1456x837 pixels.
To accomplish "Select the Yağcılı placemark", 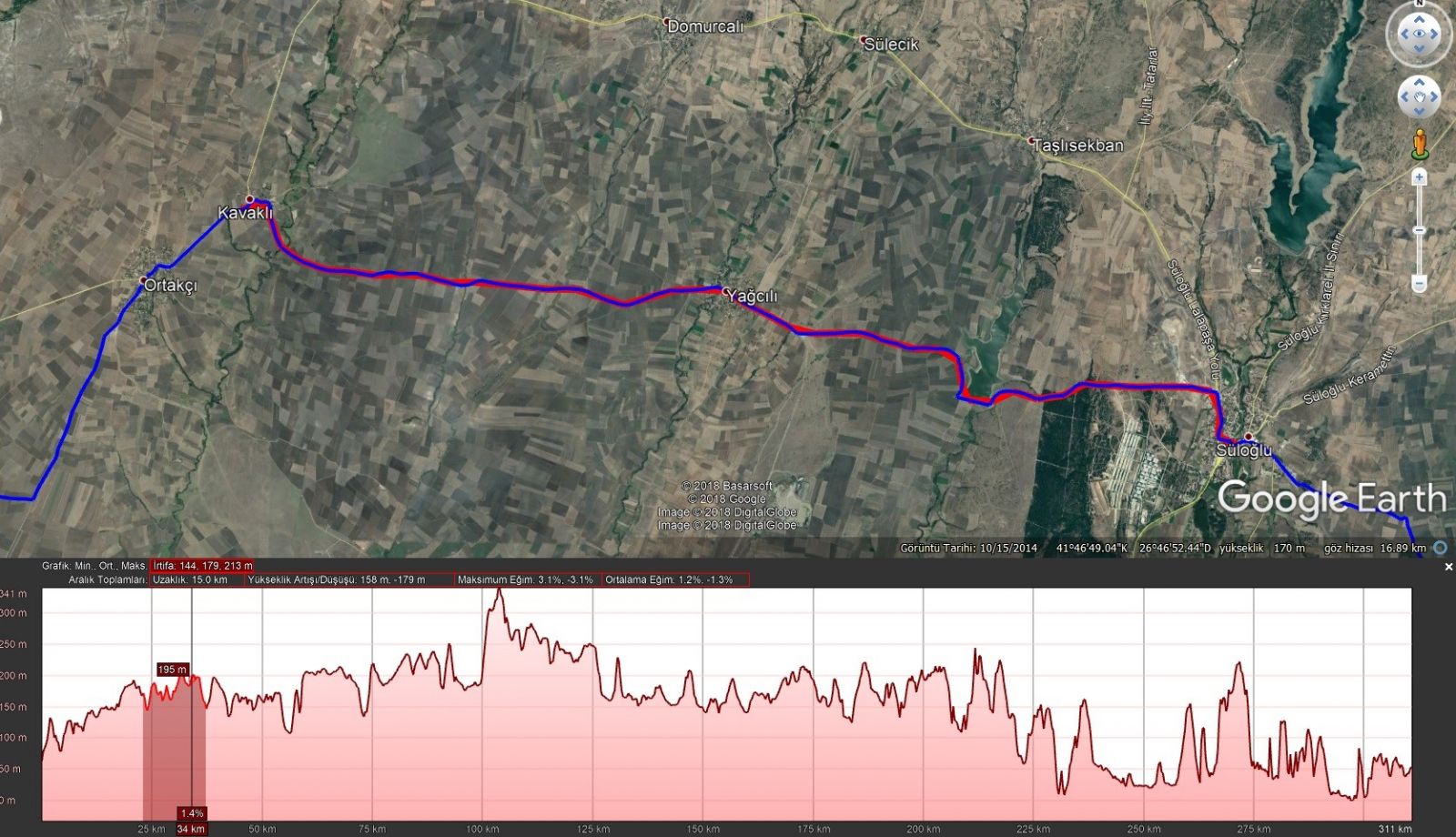I will point(726,291).
